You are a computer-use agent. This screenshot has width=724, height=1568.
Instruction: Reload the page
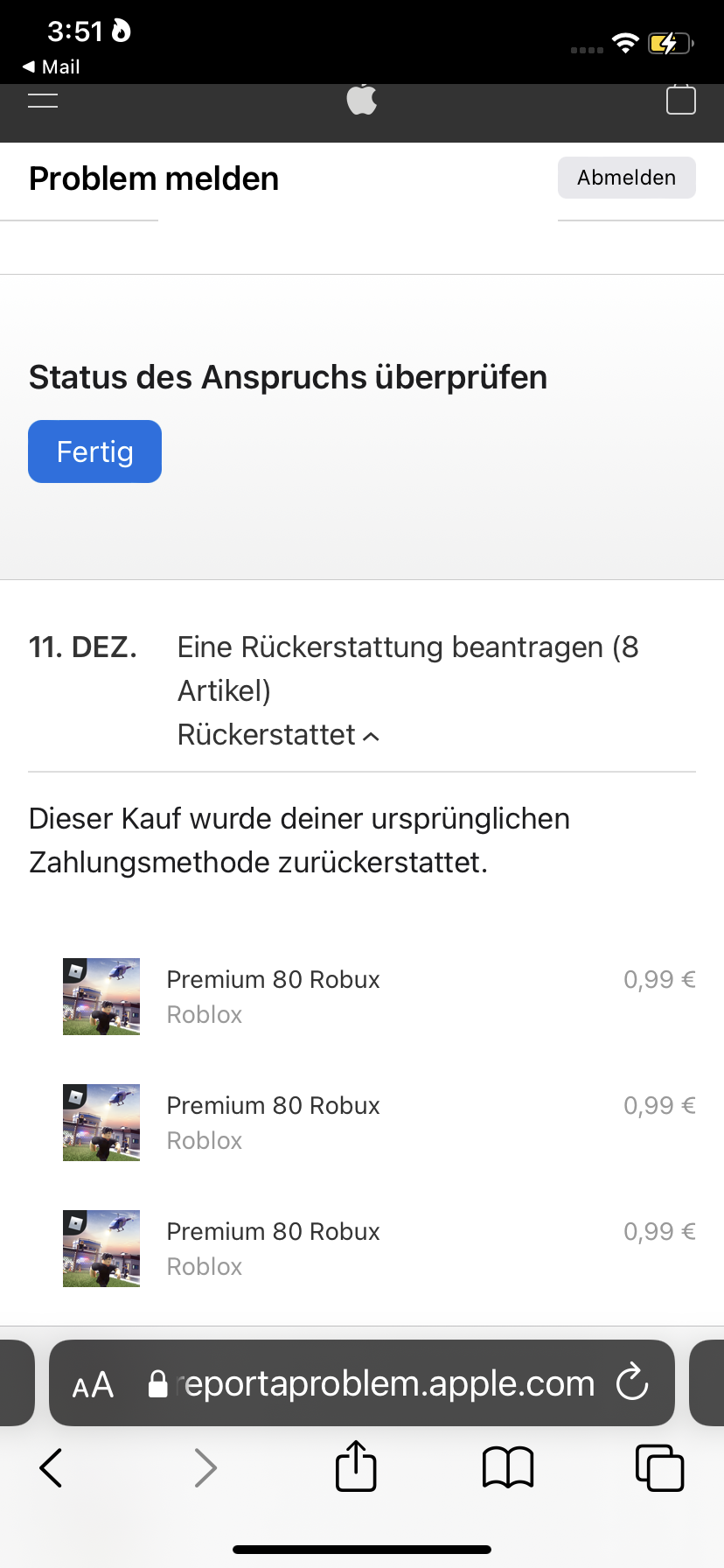(632, 1383)
